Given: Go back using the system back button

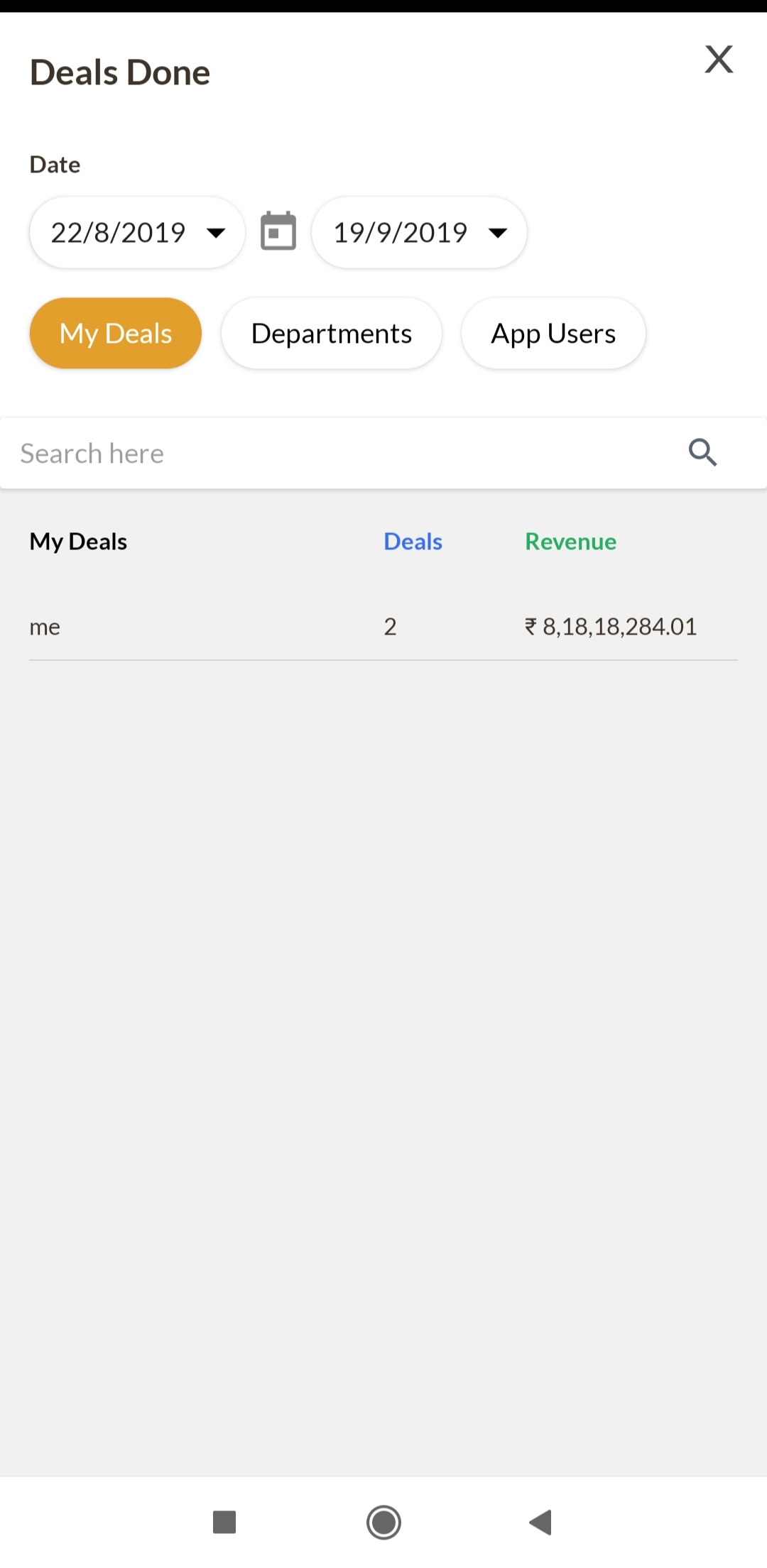Looking at the screenshot, I should point(541,1522).
